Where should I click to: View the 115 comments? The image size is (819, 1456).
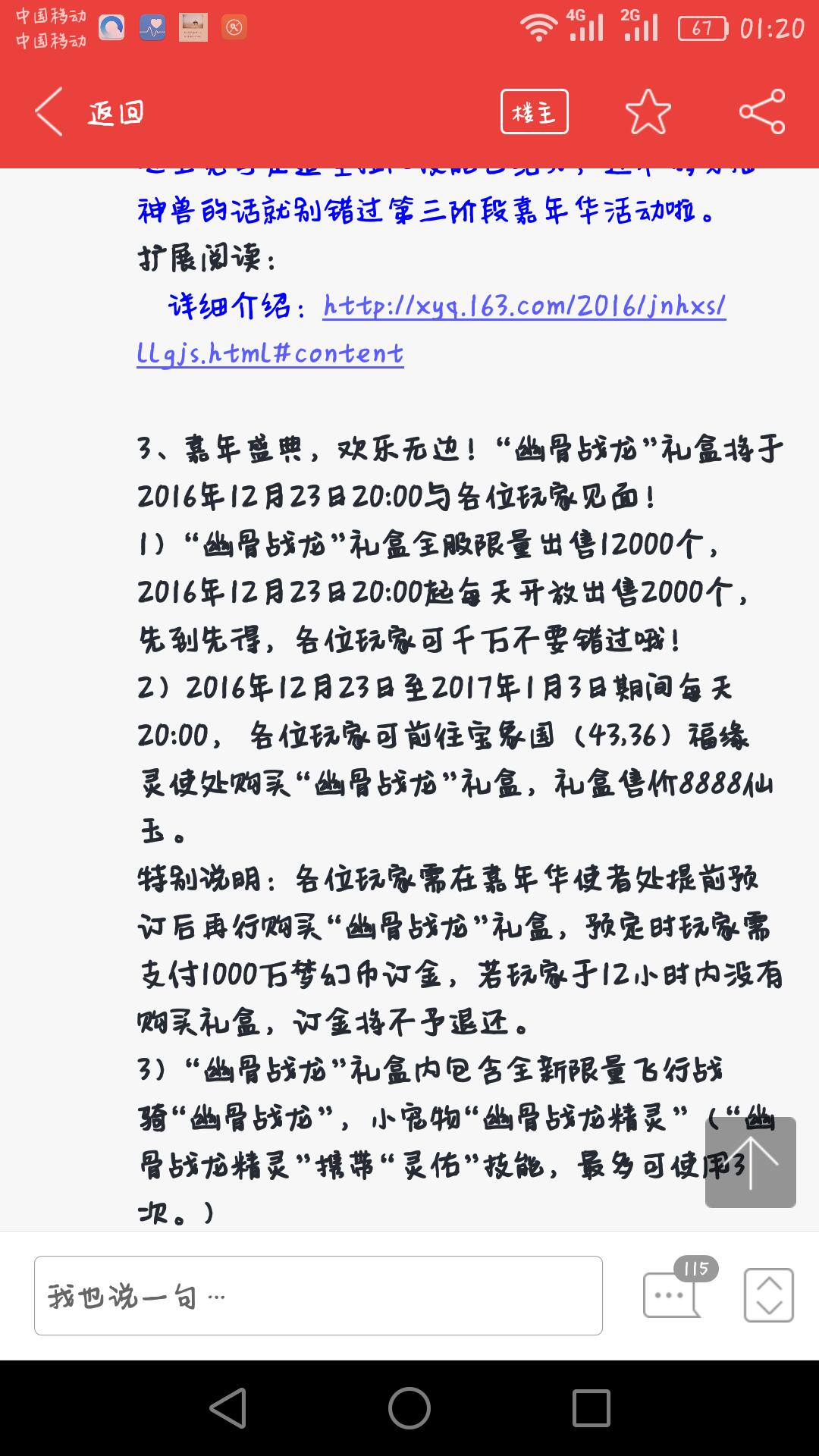673,1294
